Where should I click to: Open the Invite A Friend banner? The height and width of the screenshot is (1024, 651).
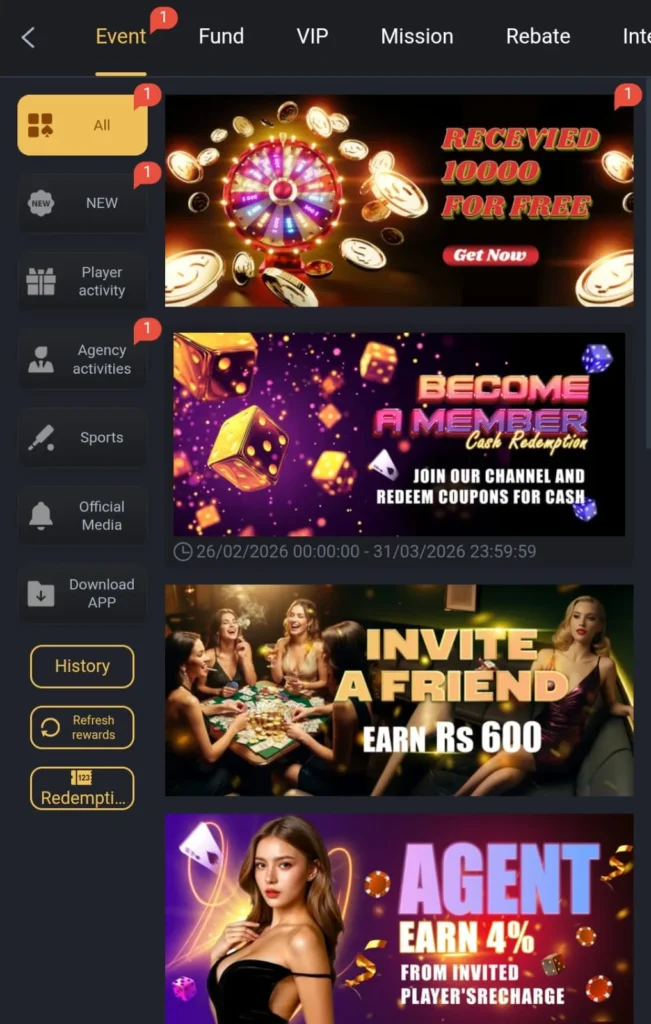pos(399,690)
